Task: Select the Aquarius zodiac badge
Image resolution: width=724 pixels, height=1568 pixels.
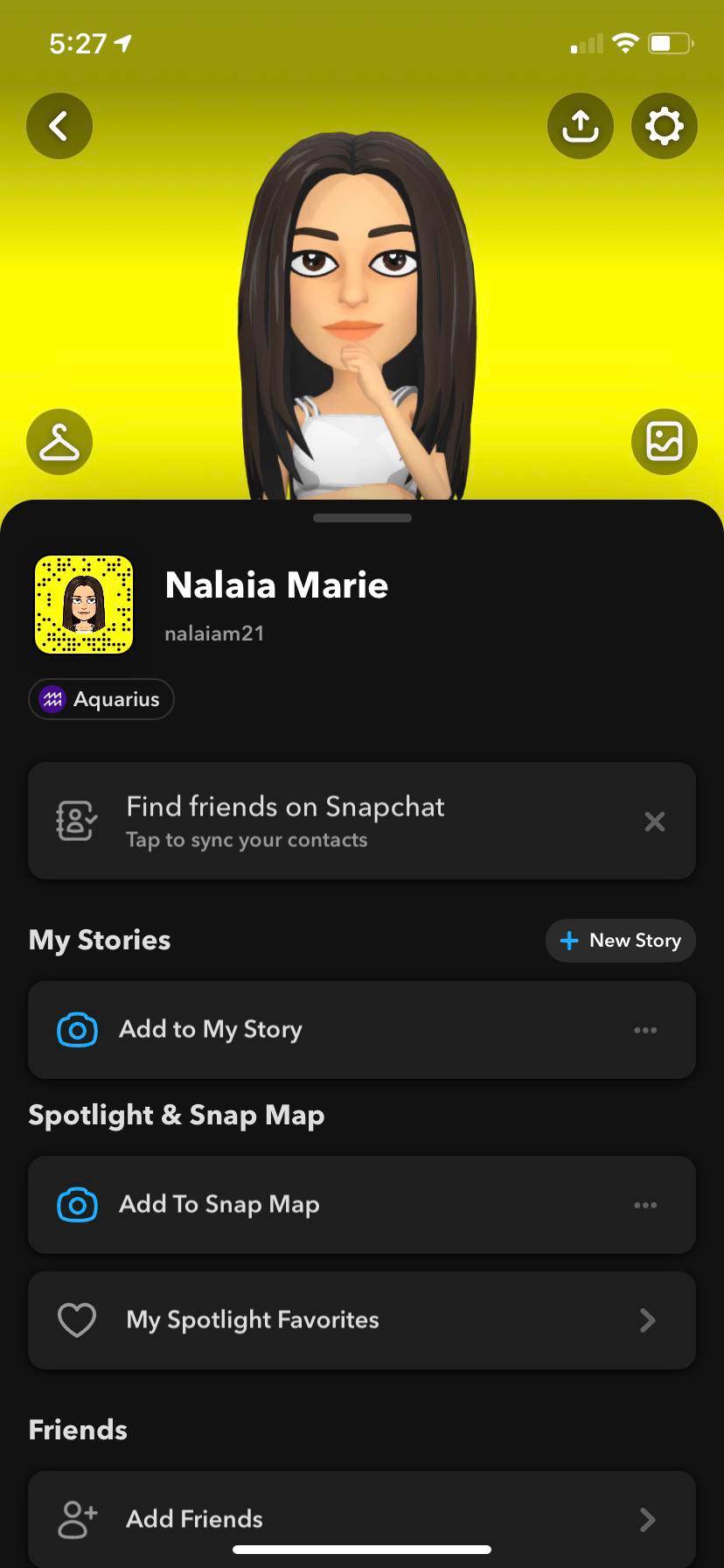Action: click(101, 699)
